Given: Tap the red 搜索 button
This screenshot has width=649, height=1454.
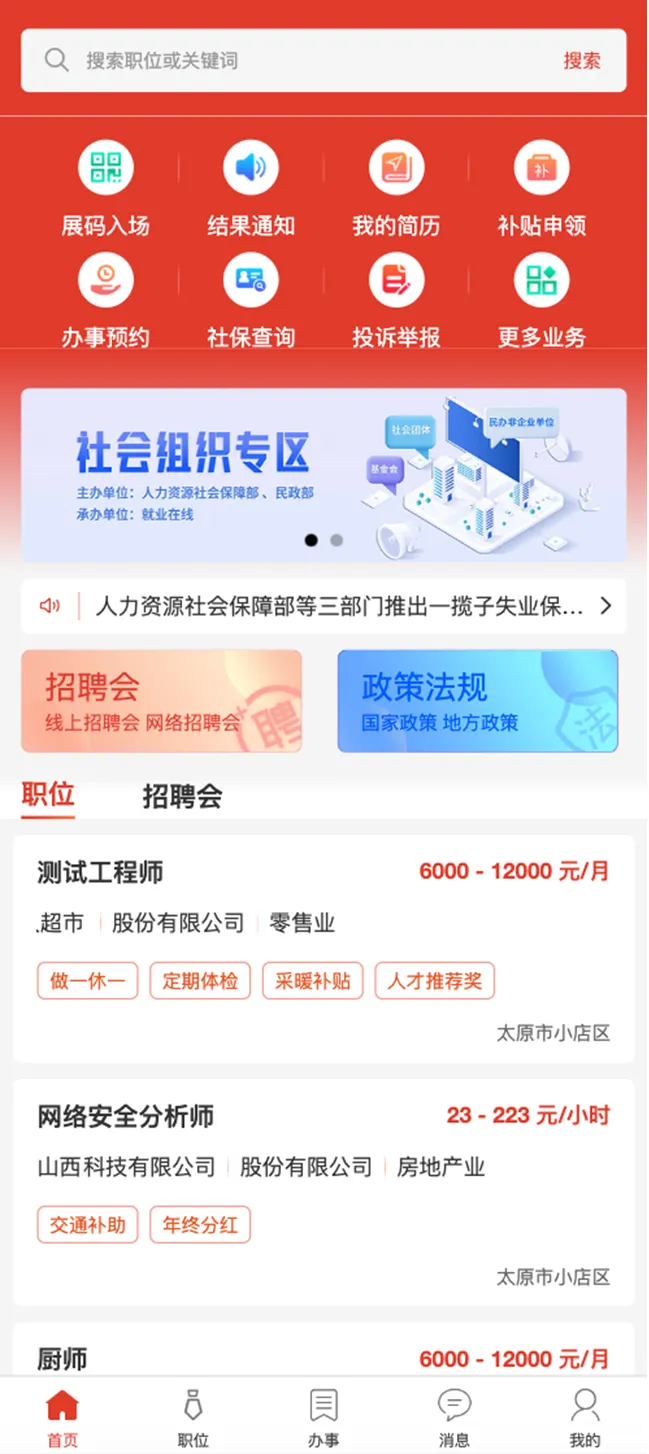Looking at the screenshot, I should point(581,61).
